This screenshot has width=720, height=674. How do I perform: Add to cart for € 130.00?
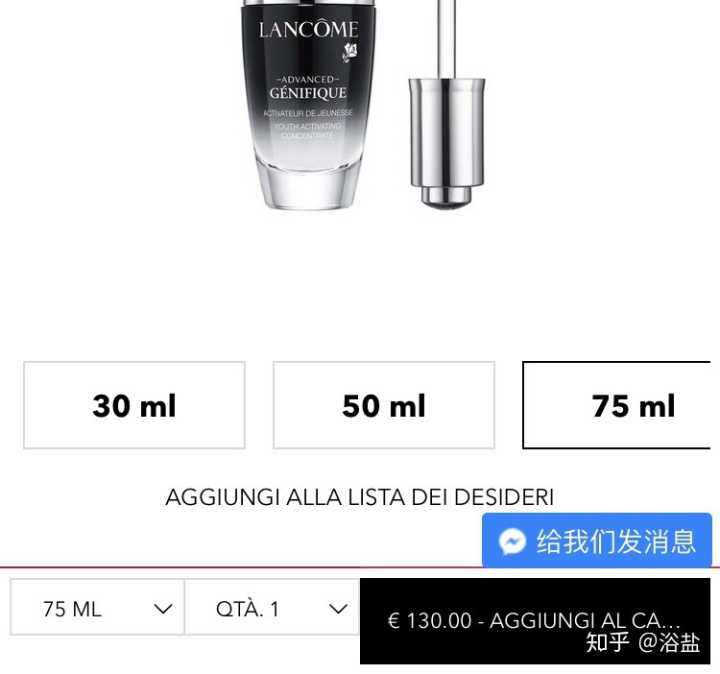[534, 620]
